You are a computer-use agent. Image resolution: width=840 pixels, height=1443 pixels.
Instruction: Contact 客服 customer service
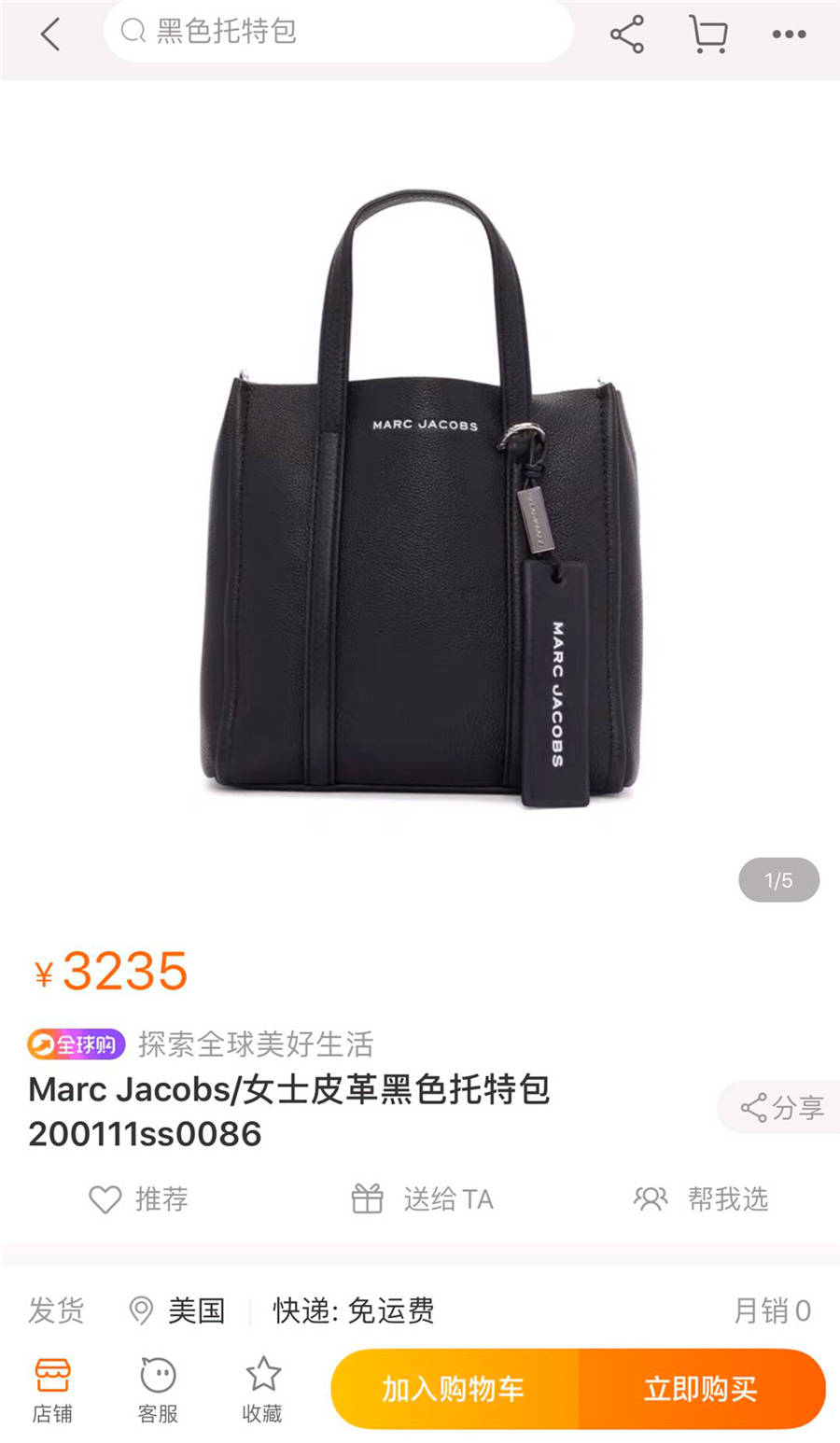158,1390
